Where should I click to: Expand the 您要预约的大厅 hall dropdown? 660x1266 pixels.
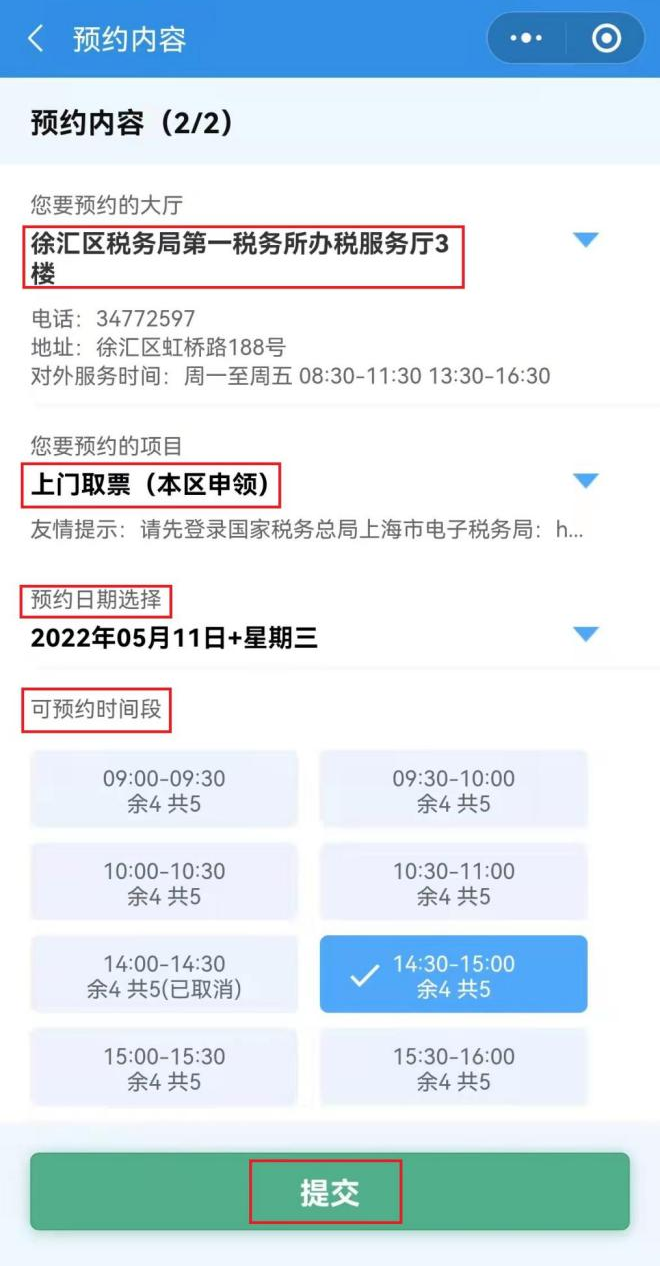coord(585,240)
